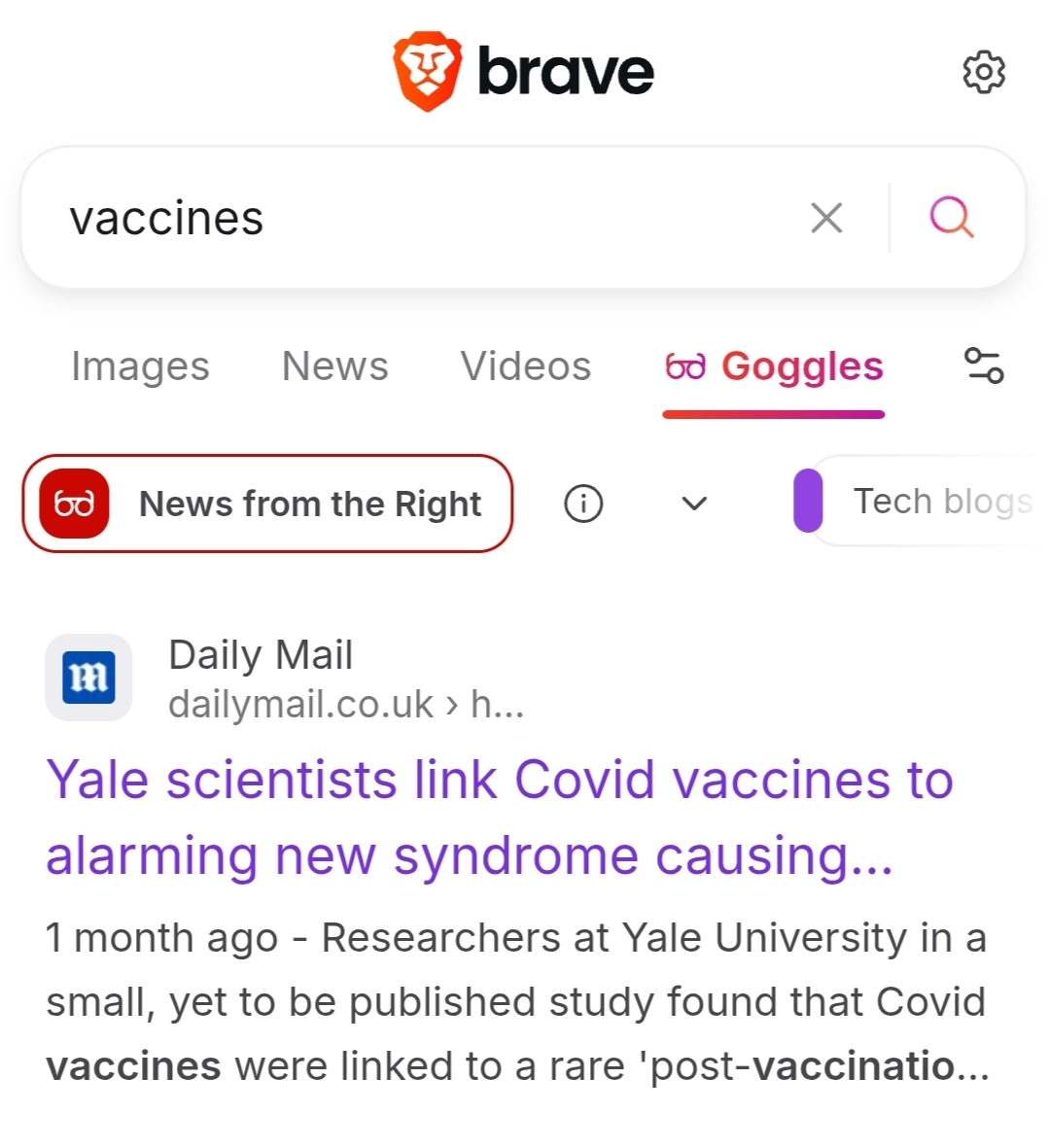Select News from the Right goggle
This screenshot has width=1048, height=1148.
click(267, 504)
